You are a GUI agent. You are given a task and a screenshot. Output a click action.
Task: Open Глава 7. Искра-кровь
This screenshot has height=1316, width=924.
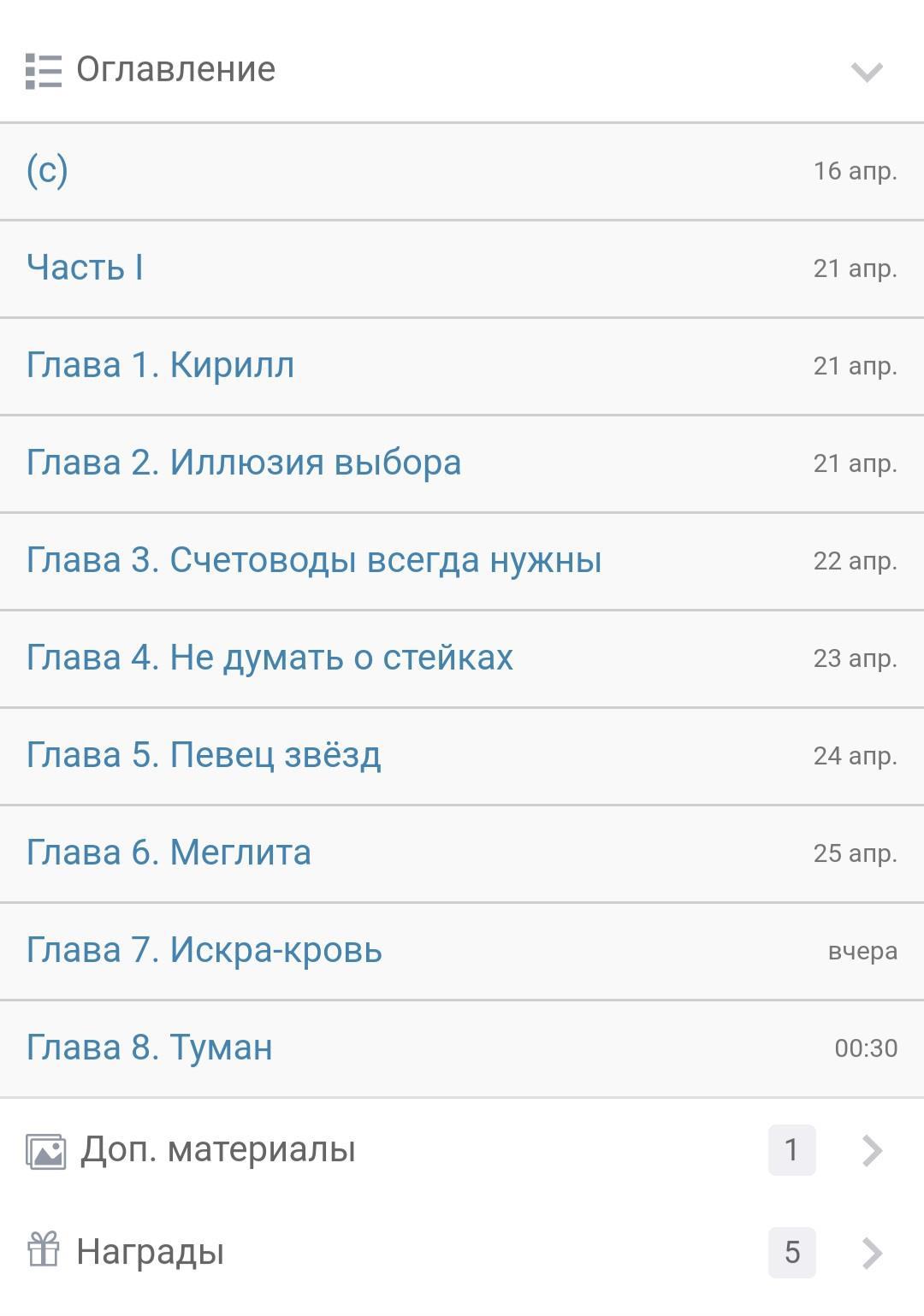coord(204,951)
